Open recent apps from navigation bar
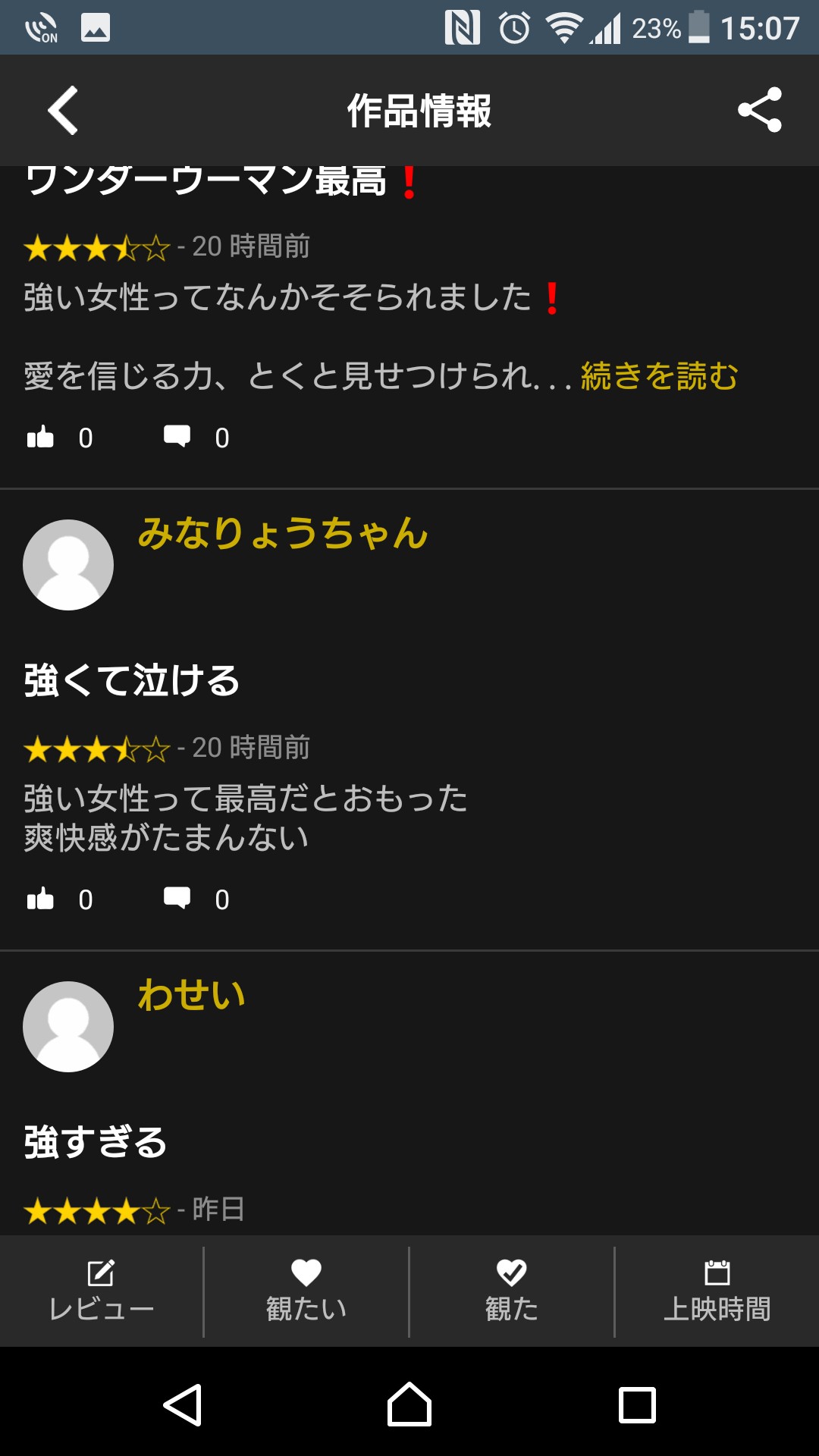Viewport: 819px width, 1456px height. [x=637, y=1405]
